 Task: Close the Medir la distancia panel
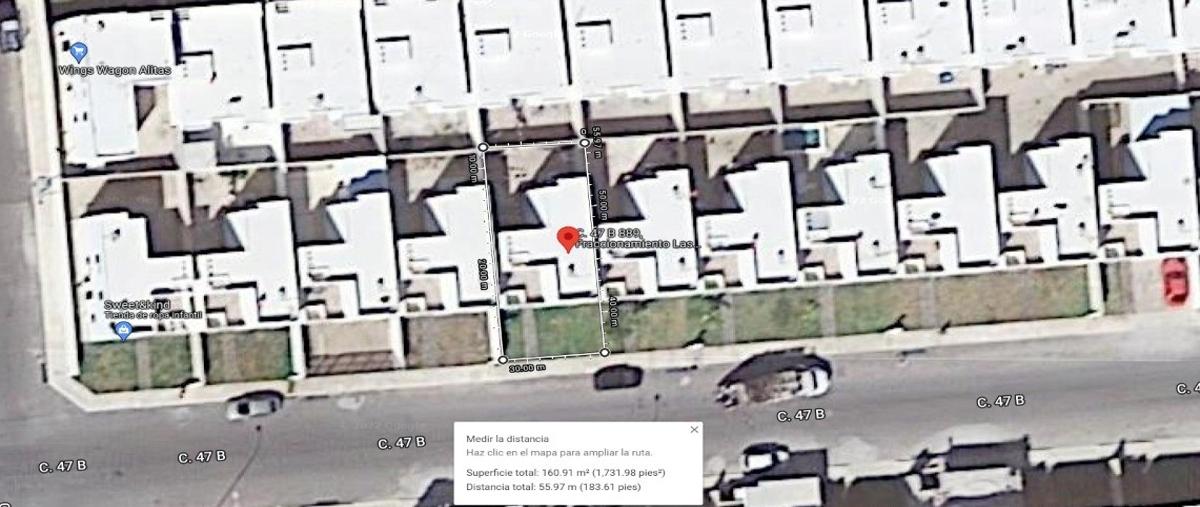[694, 430]
